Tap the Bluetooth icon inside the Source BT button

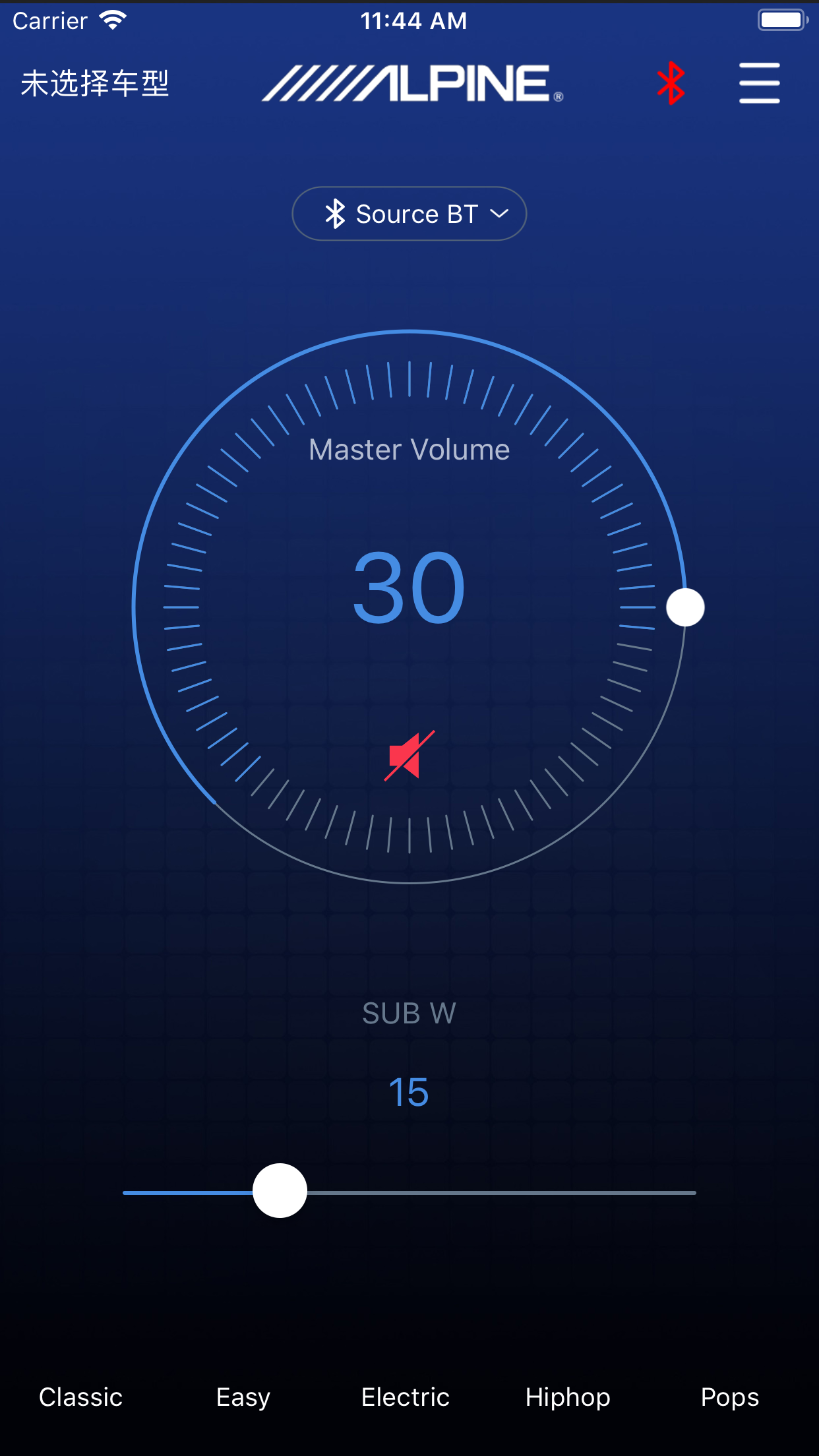click(336, 213)
